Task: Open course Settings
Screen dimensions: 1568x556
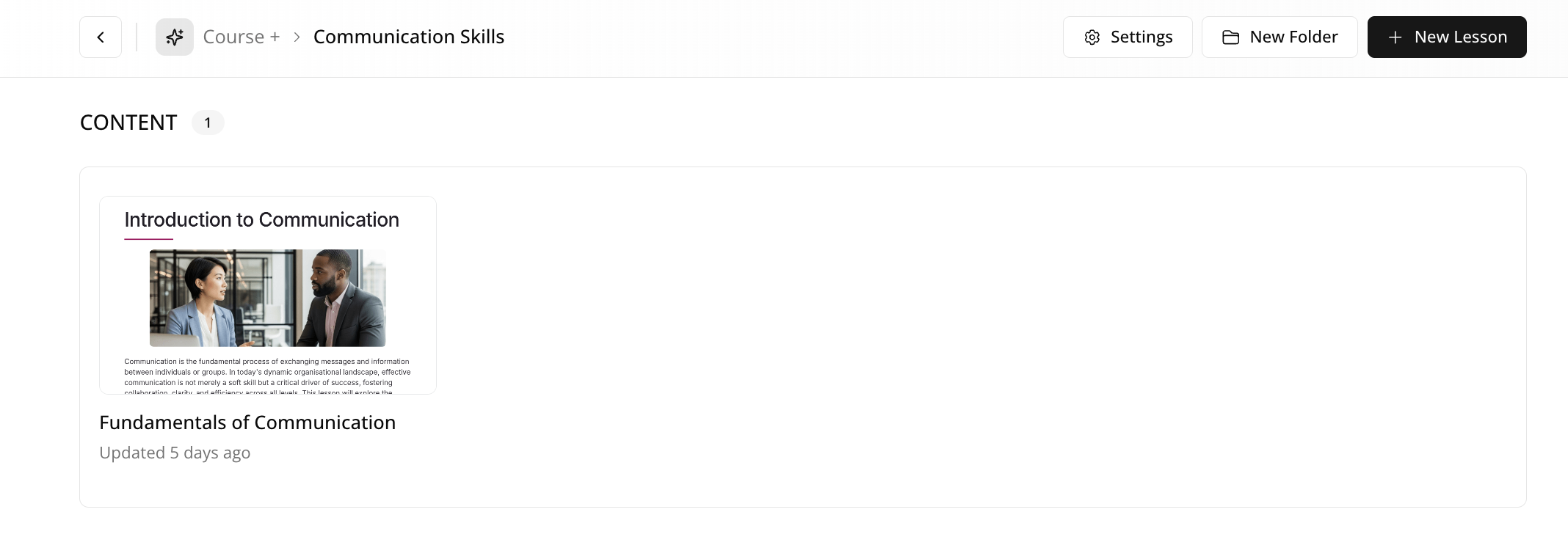Action: 1128,37
